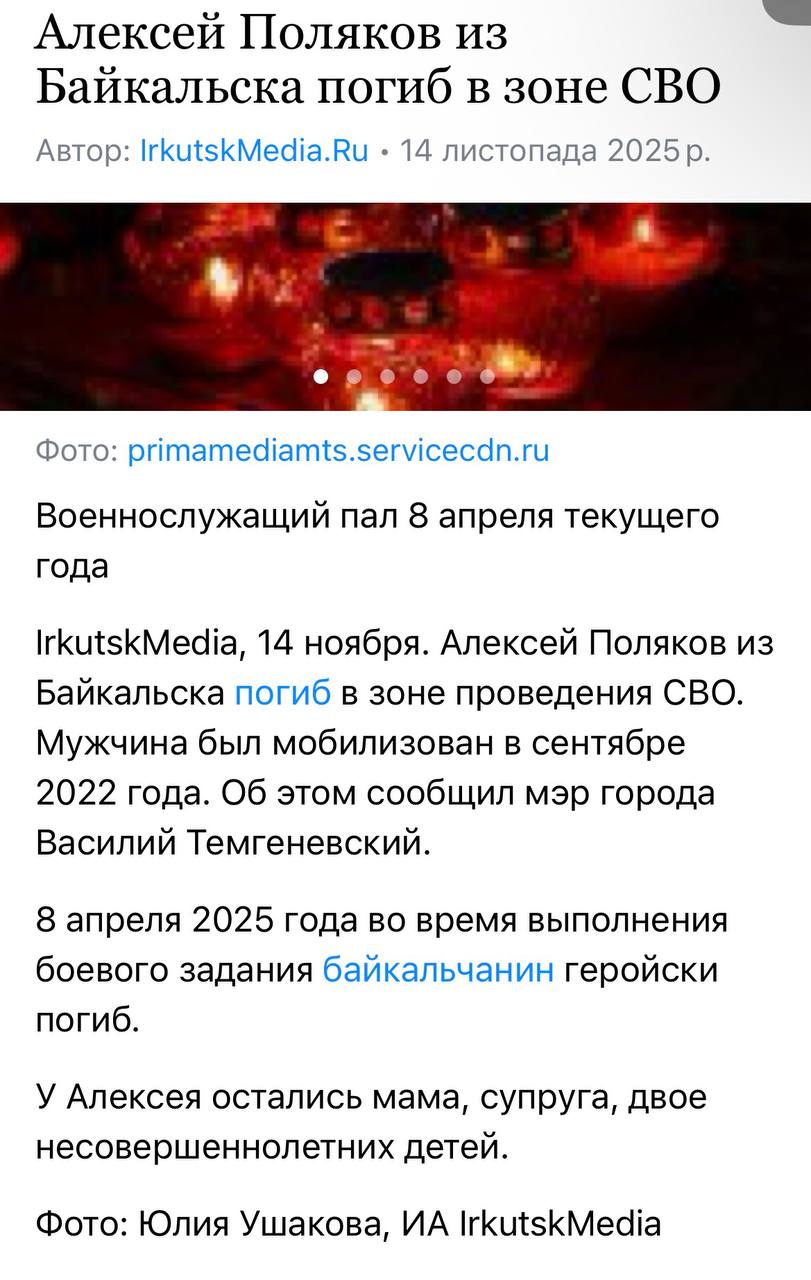This screenshot has width=811, height=1280.
Task: Open the IrkutskMedia.Ru author link
Action: tap(254, 152)
